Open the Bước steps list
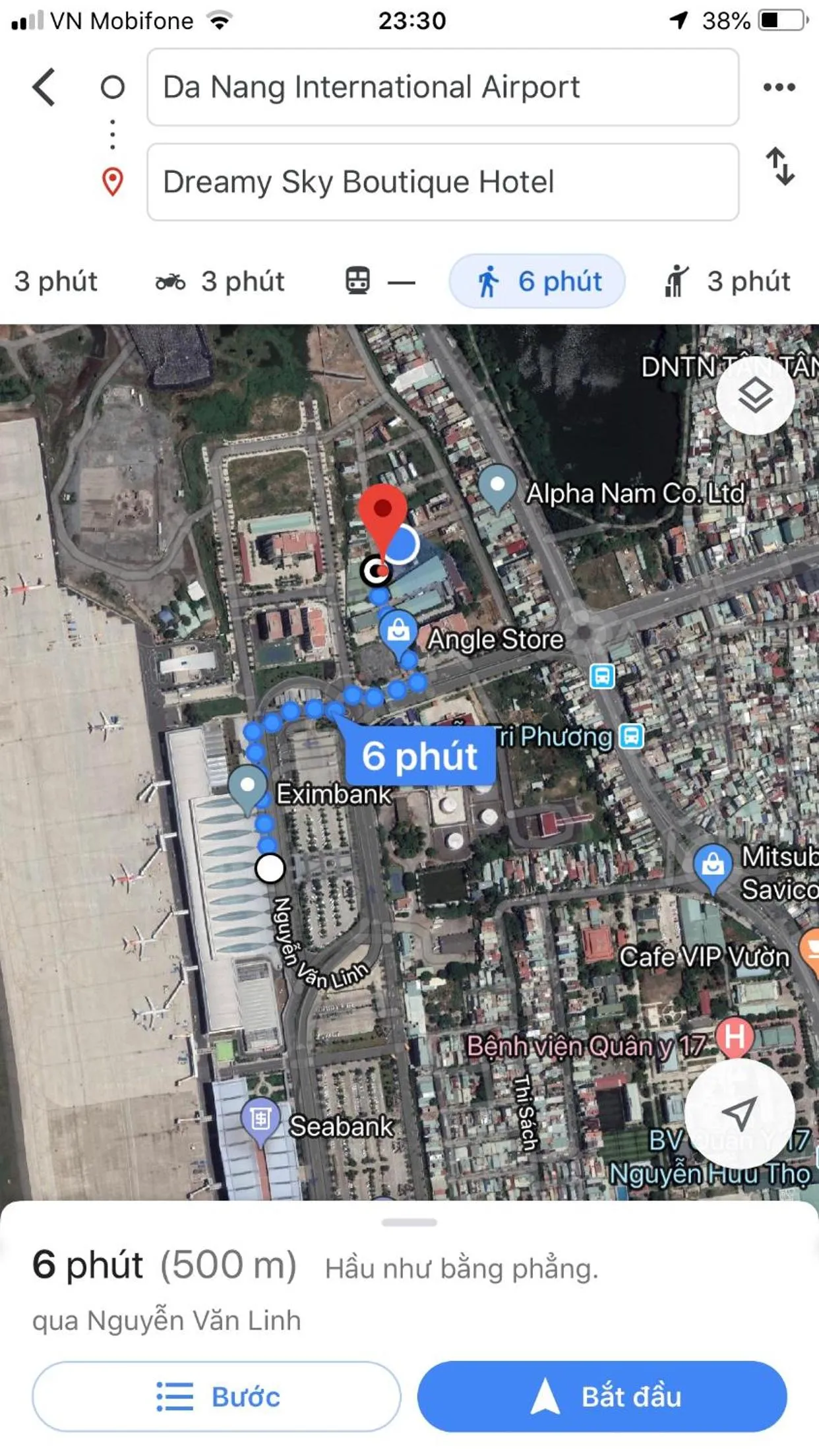The width and height of the screenshot is (819, 1456). tap(216, 1397)
